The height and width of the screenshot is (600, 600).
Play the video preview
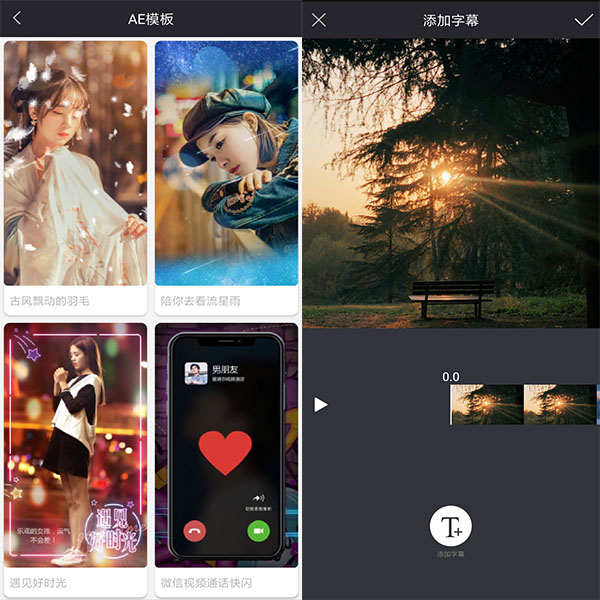click(x=320, y=405)
